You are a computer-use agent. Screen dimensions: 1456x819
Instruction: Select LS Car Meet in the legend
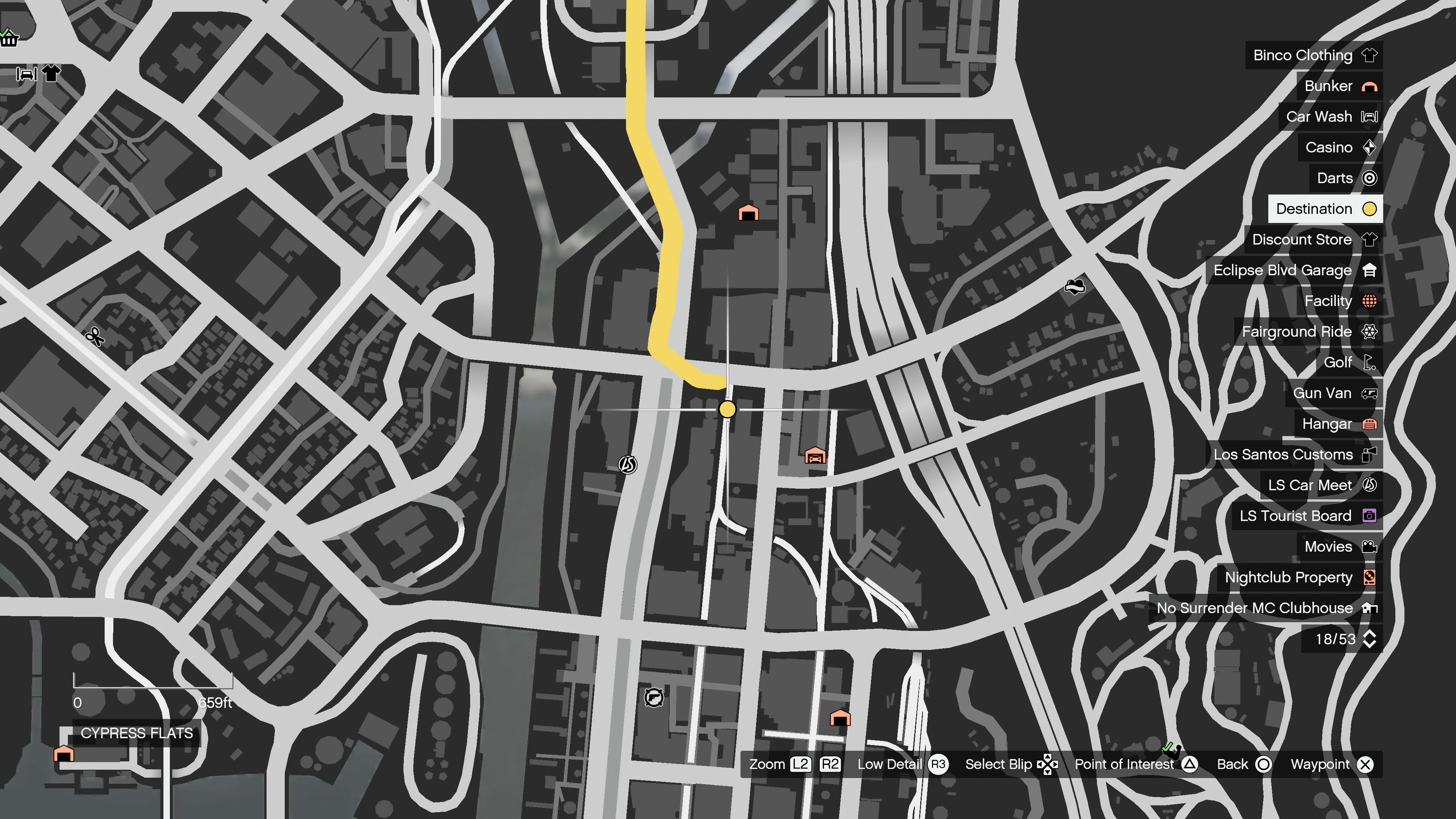pos(1321,485)
